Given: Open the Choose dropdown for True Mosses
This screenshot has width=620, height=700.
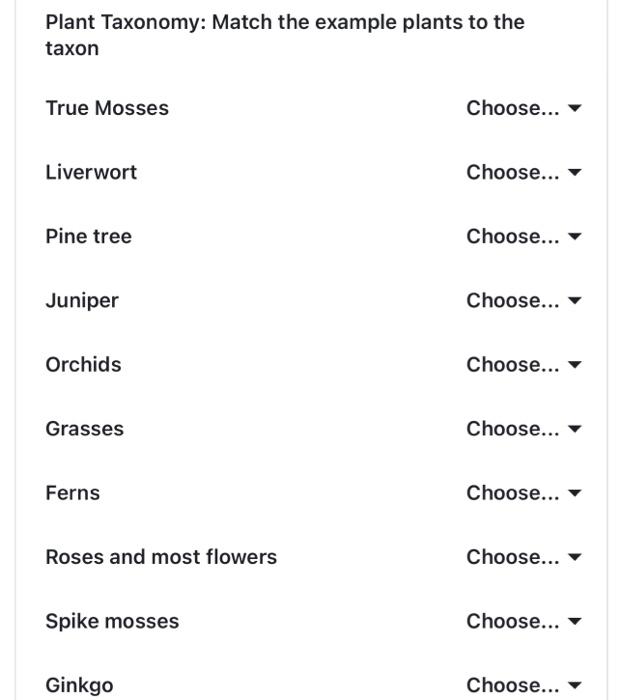Looking at the screenshot, I should (x=522, y=108).
